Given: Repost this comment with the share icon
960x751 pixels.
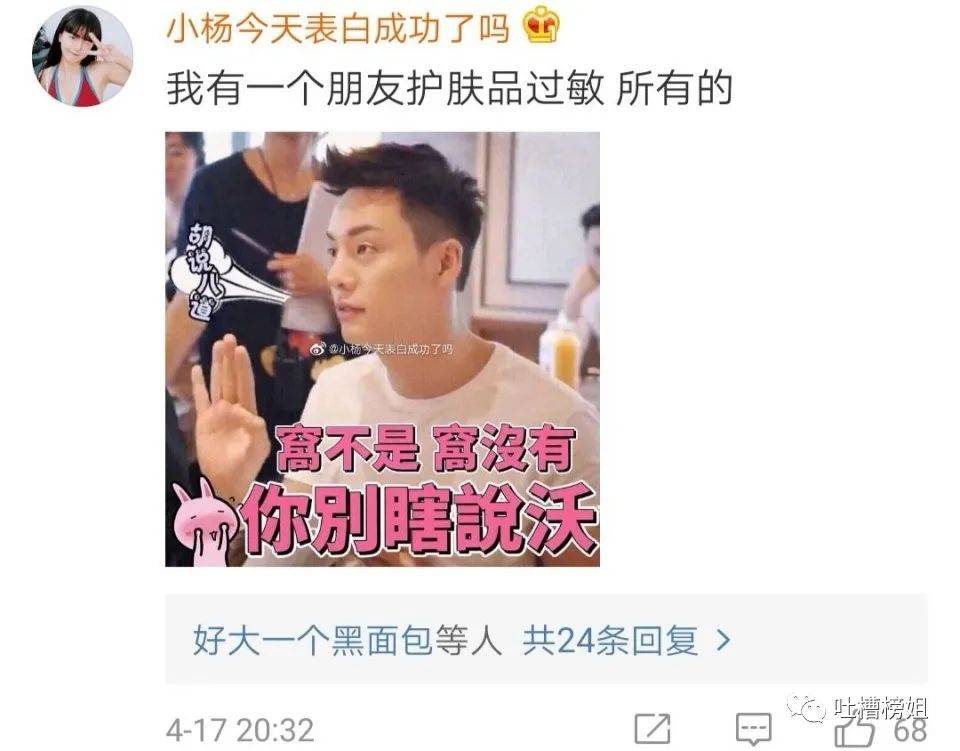Looking at the screenshot, I should point(652,729).
